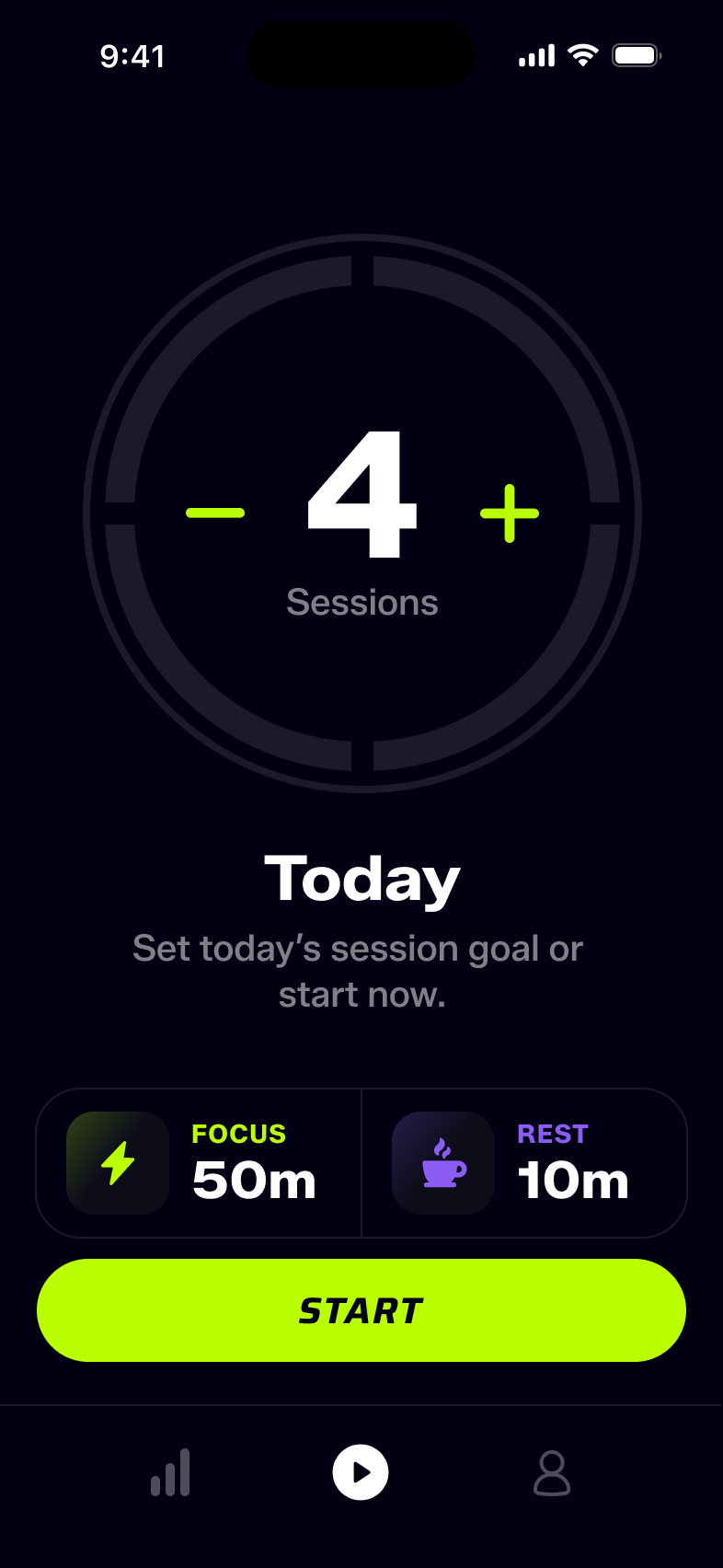Viewport: 723px width, 1568px height.
Task: Tap the Sessions label
Action: [x=362, y=602]
